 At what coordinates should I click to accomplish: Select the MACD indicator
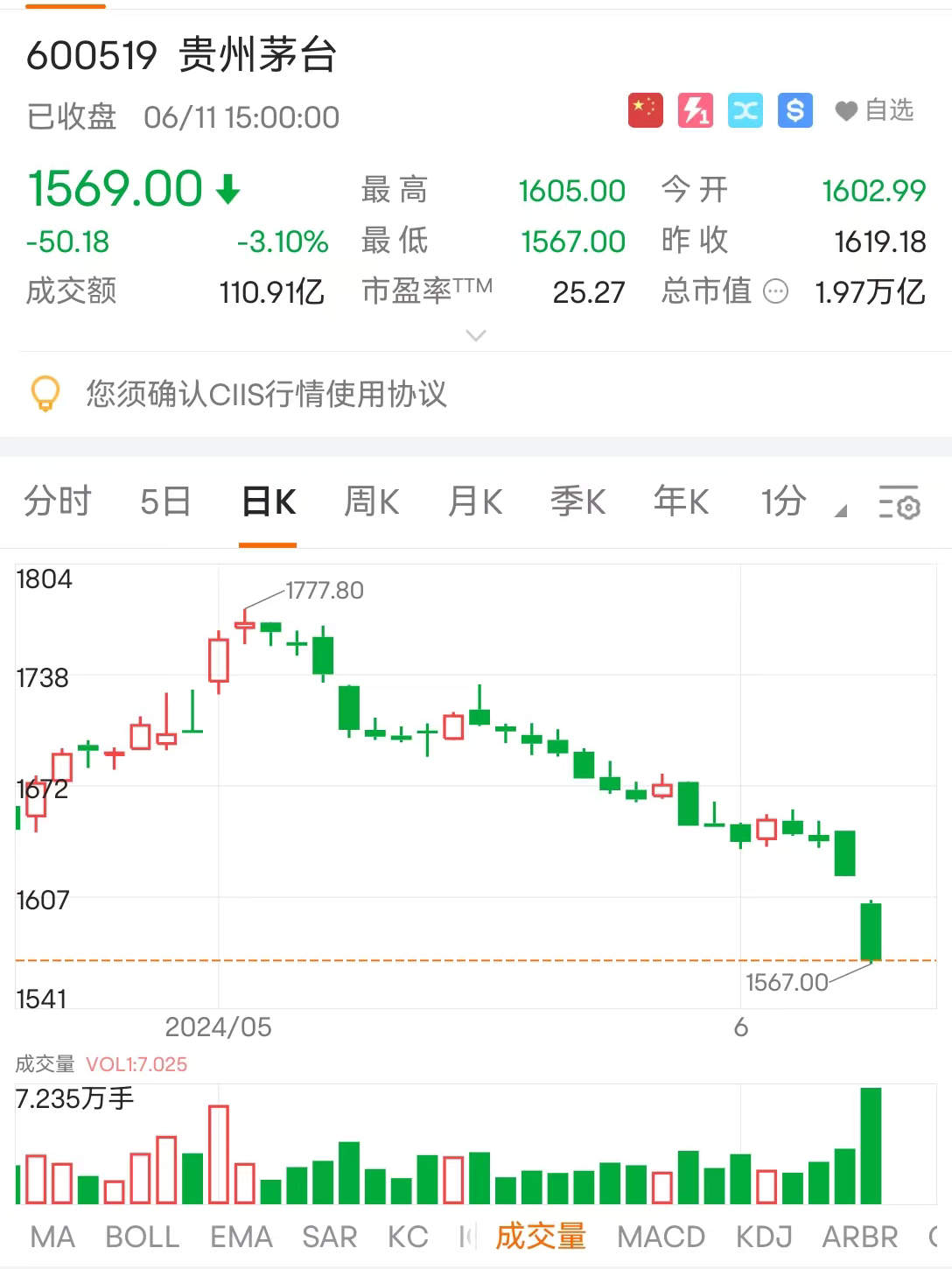pos(661,1237)
